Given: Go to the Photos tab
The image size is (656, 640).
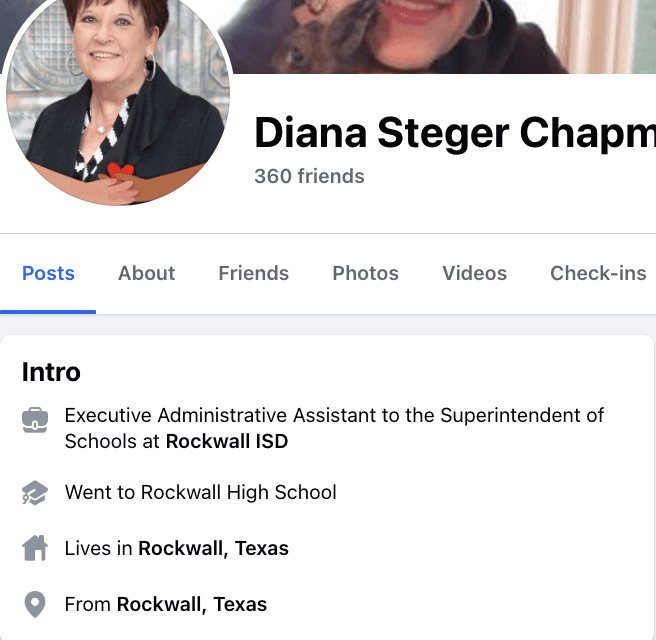Looking at the screenshot, I should click(x=365, y=273).
